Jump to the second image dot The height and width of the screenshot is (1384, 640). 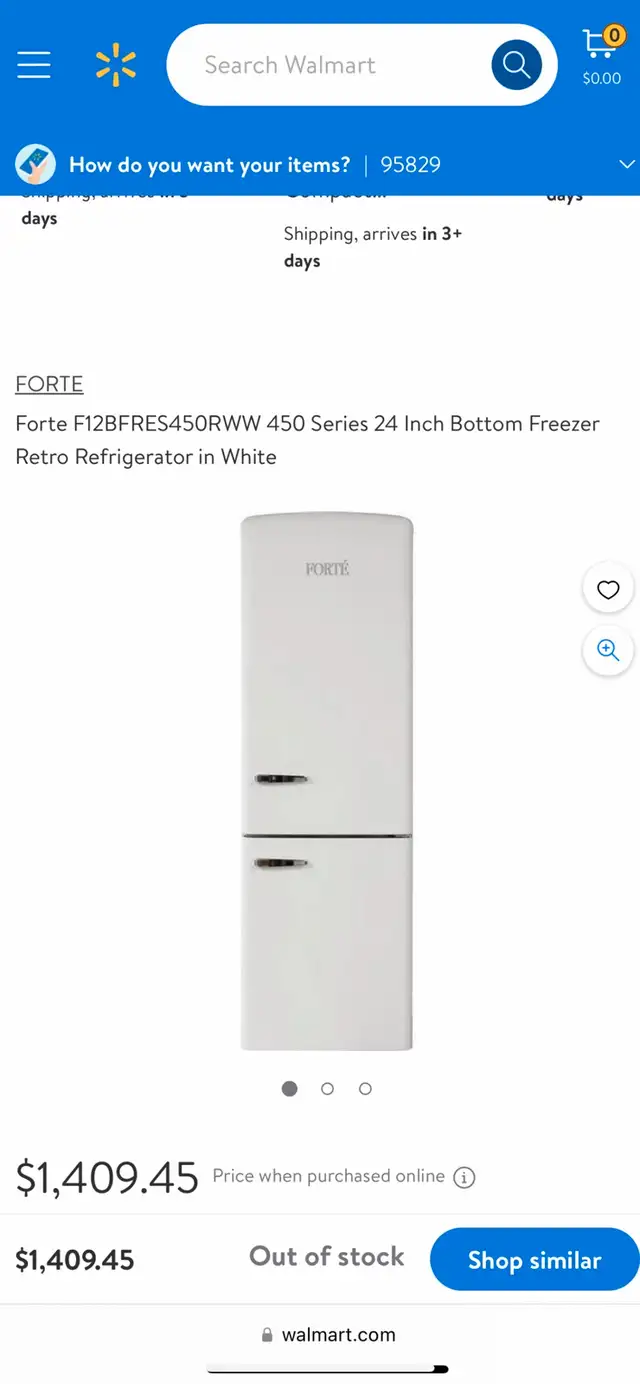327,1089
